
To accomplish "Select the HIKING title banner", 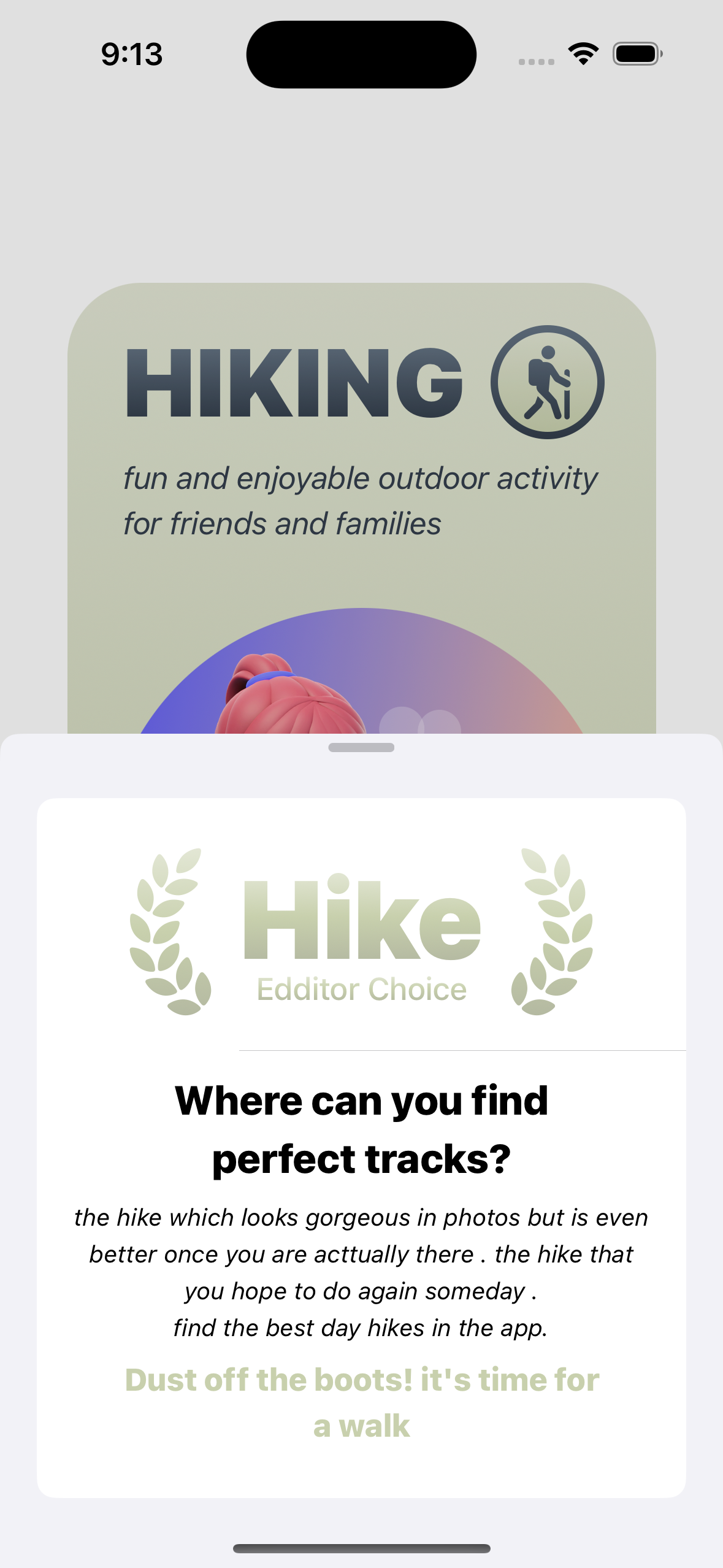I will click(x=292, y=381).
